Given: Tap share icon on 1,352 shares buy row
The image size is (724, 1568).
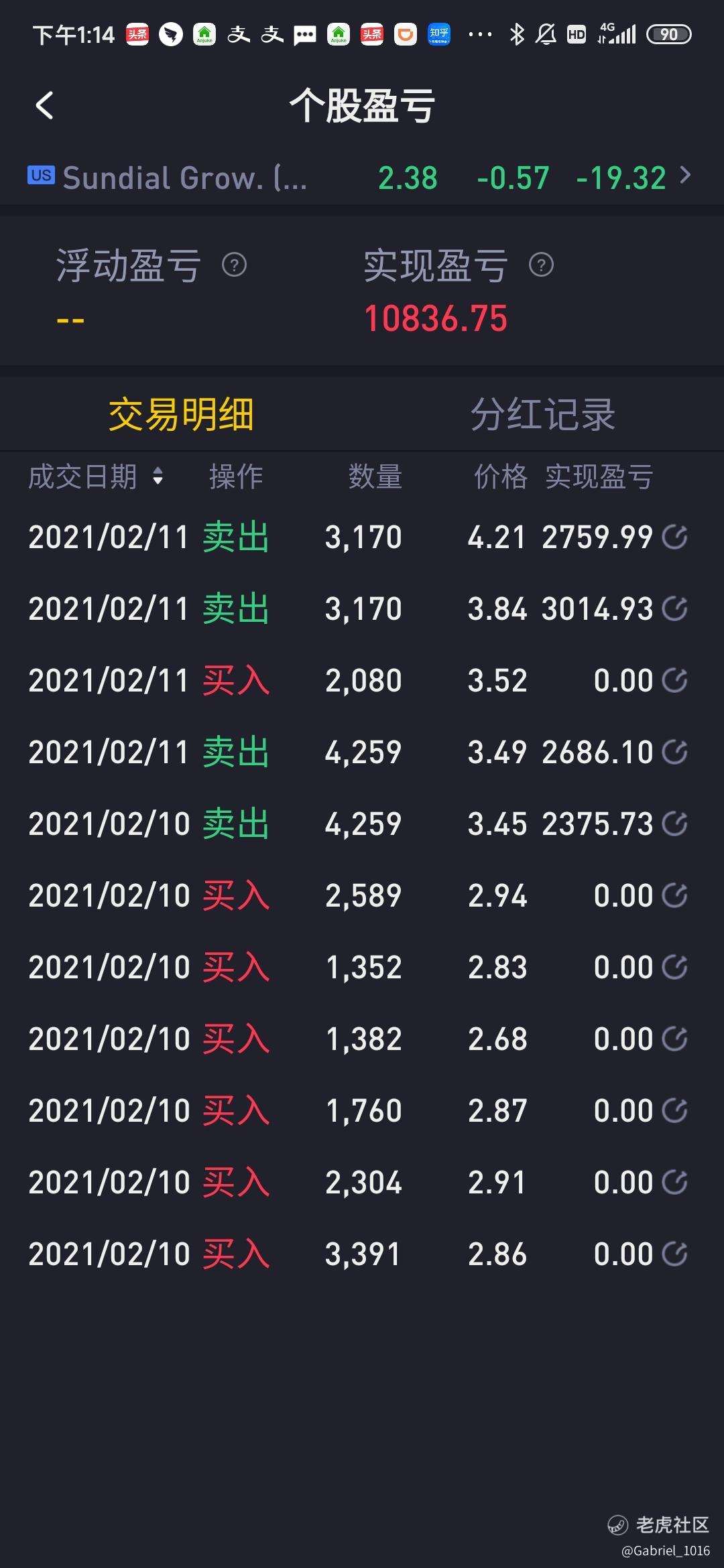Looking at the screenshot, I should click(674, 968).
